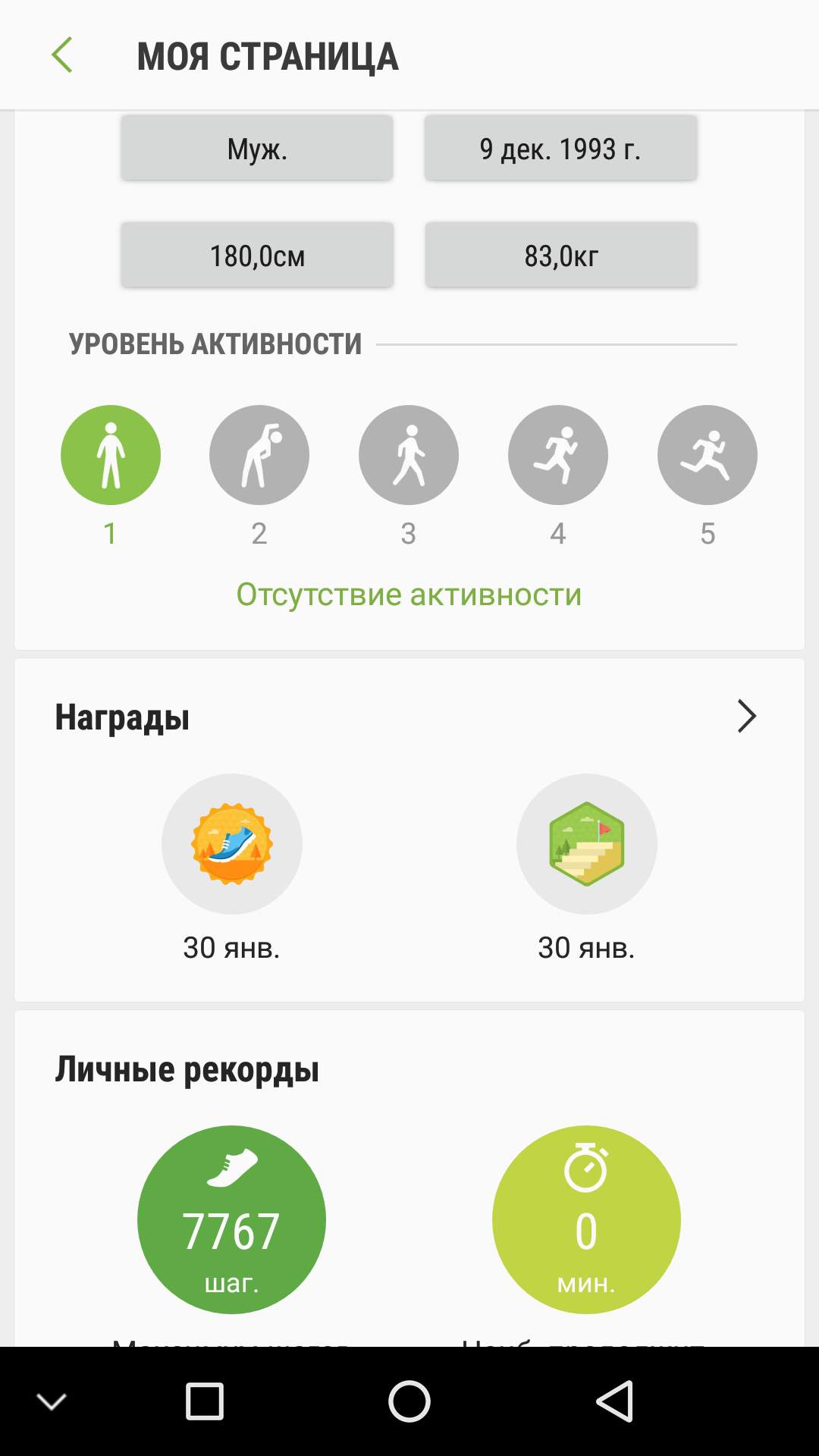View the 7767 шаг. steps record

231,1219
